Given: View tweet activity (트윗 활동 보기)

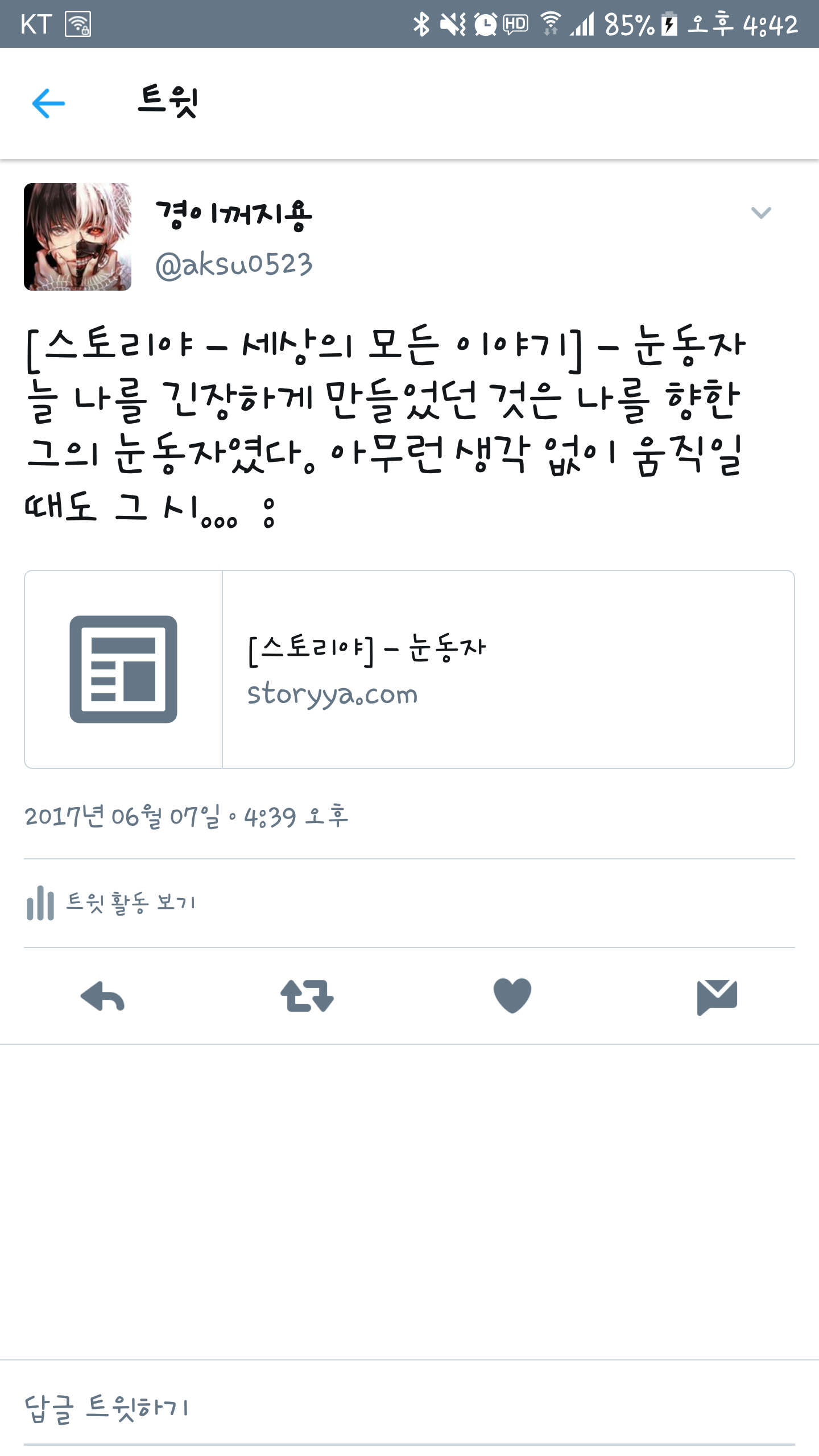Looking at the screenshot, I should (111, 903).
